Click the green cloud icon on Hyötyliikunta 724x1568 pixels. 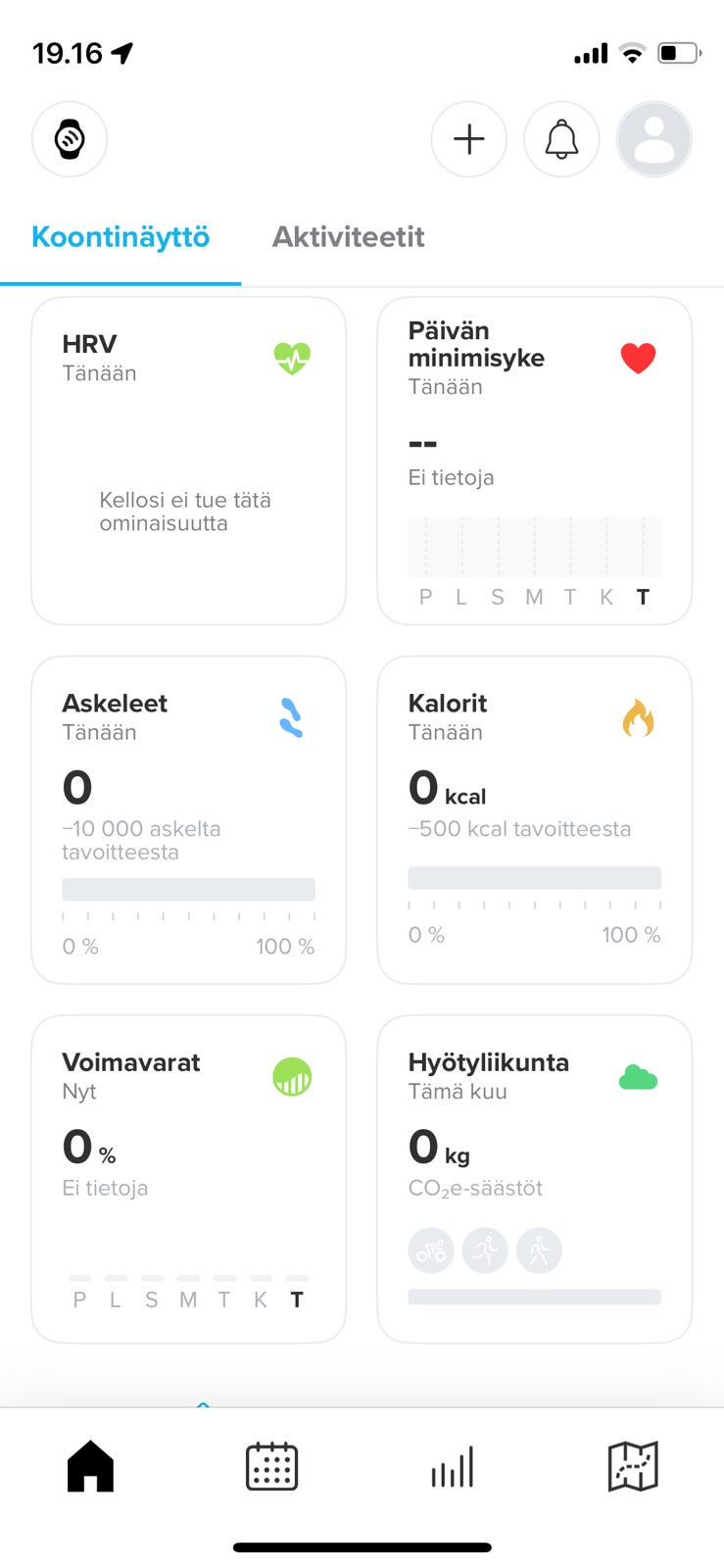tap(638, 1076)
